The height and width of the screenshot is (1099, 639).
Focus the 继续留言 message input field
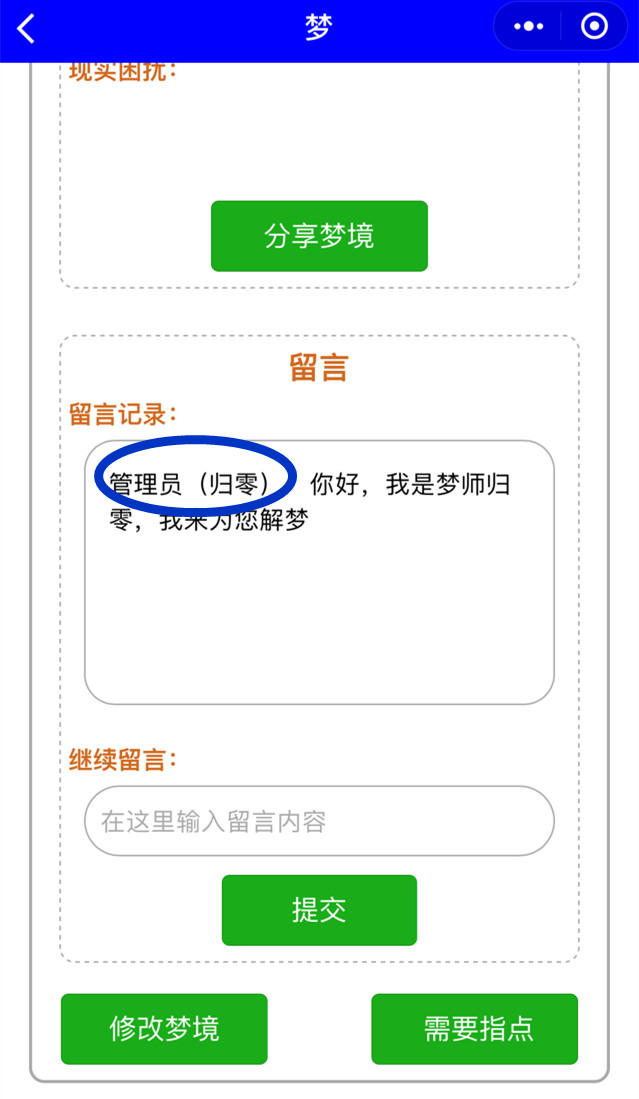[x=319, y=821]
